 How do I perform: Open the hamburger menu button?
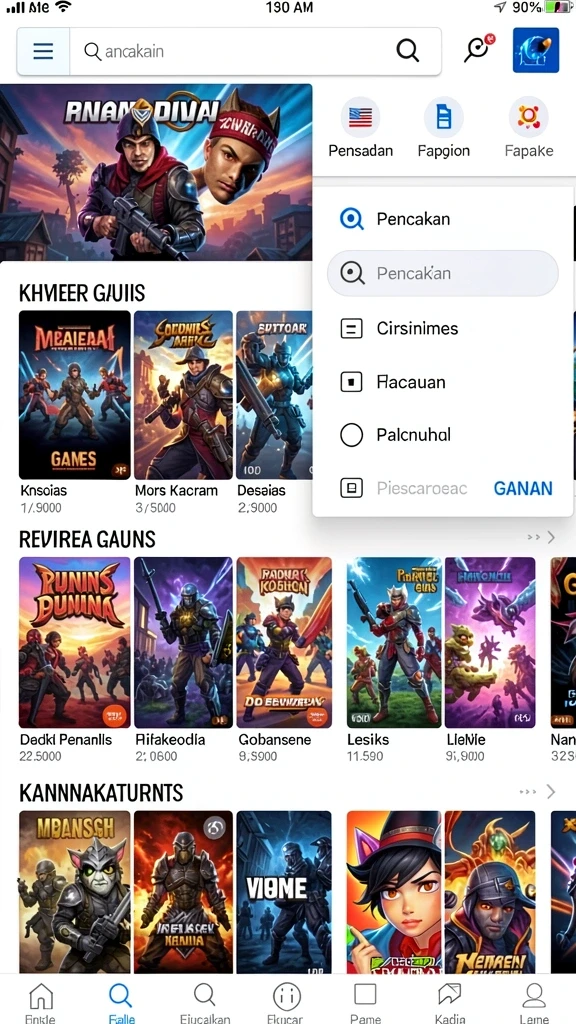[43, 52]
